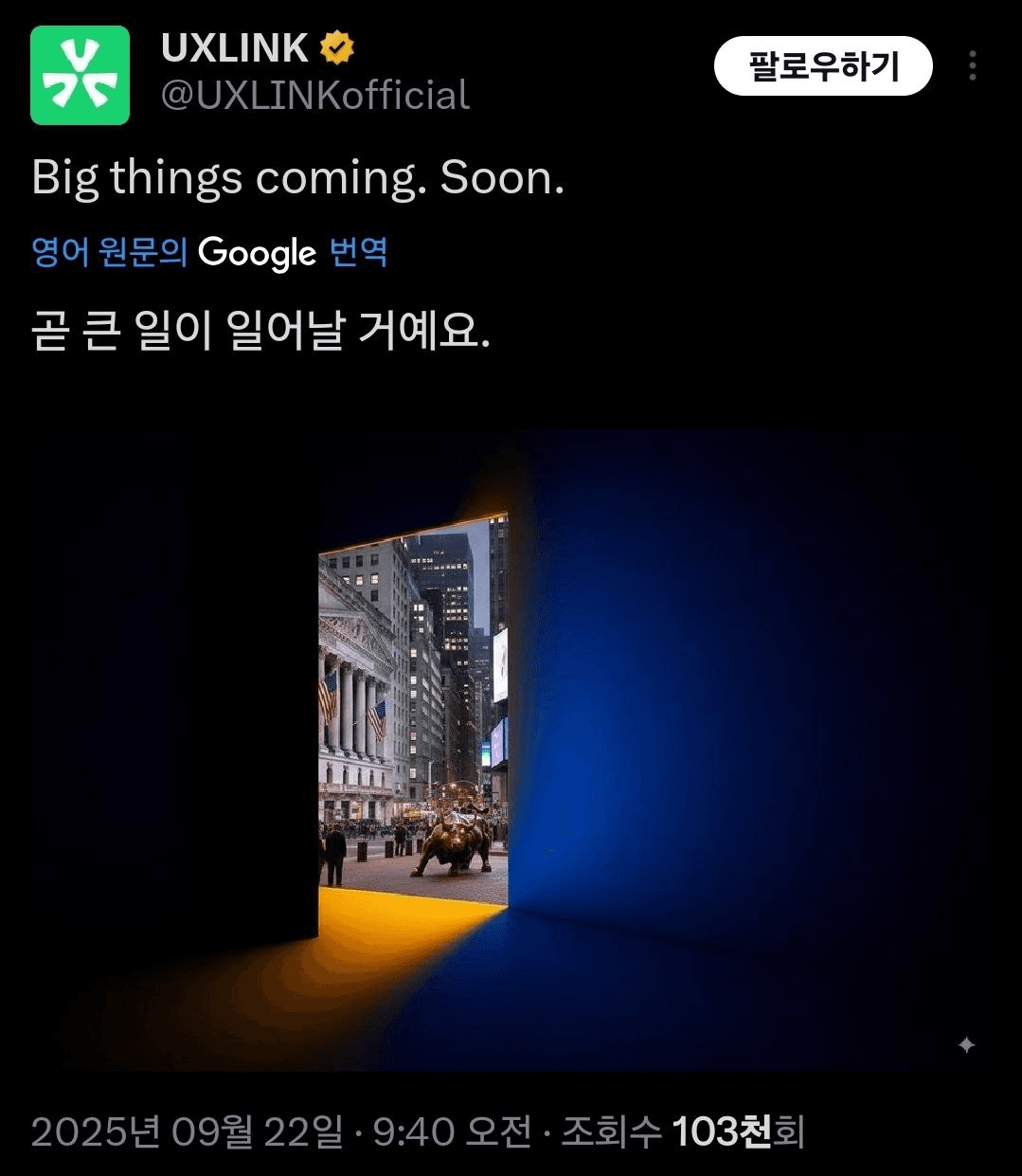Image resolution: width=1022 pixels, height=1176 pixels.
Task: Tap the 팔로우하기 follow button
Action: coord(822,66)
